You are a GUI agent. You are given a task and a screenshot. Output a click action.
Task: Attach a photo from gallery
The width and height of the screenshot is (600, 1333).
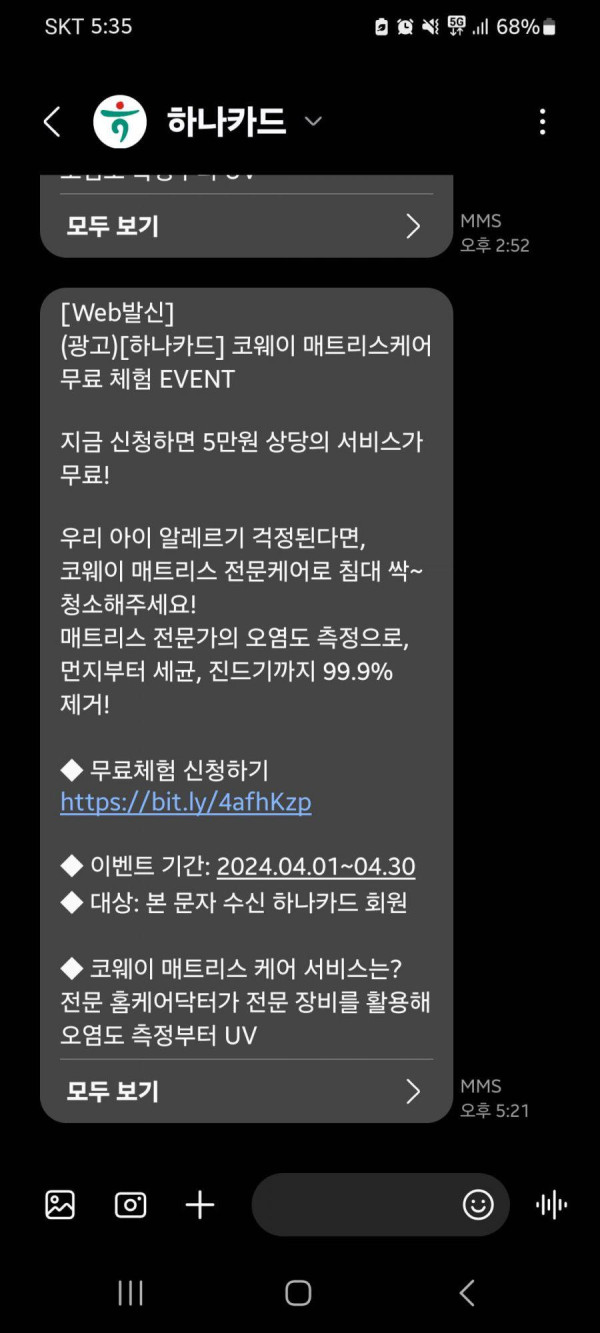[60, 1205]
